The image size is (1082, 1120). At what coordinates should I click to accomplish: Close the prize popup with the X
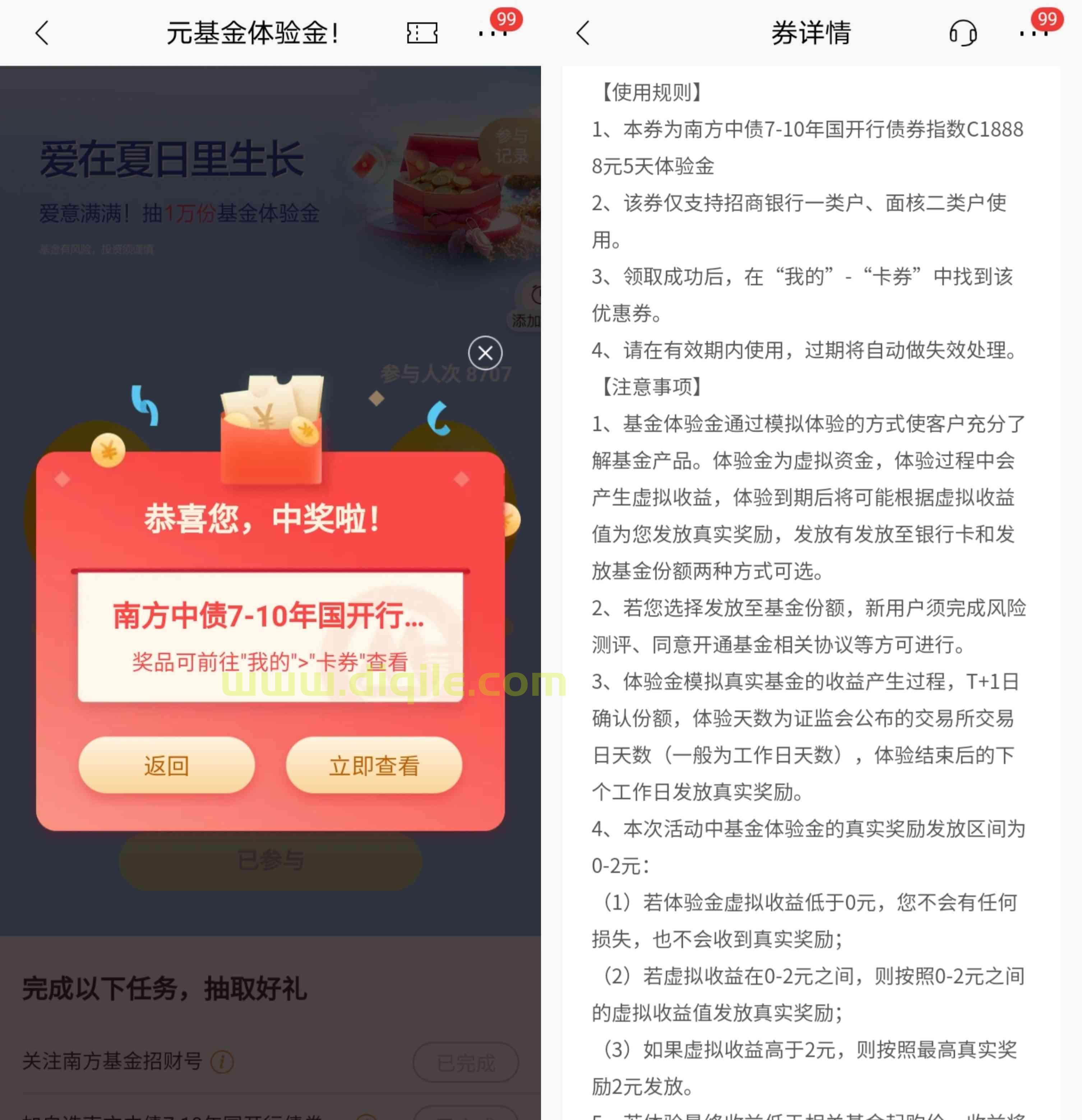(x=485, y=353)
